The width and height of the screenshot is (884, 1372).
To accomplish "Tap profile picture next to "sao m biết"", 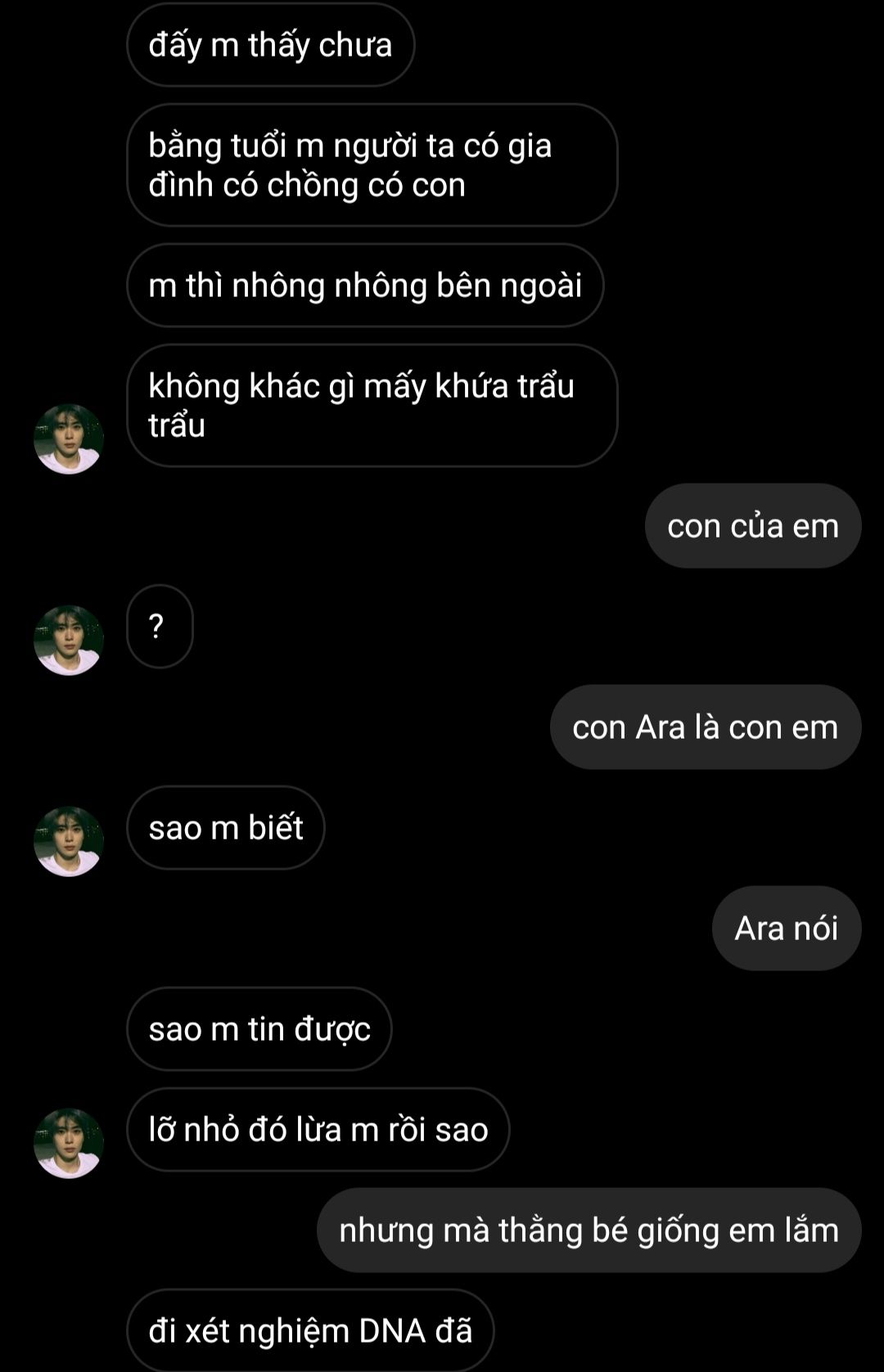I will 69,841.
